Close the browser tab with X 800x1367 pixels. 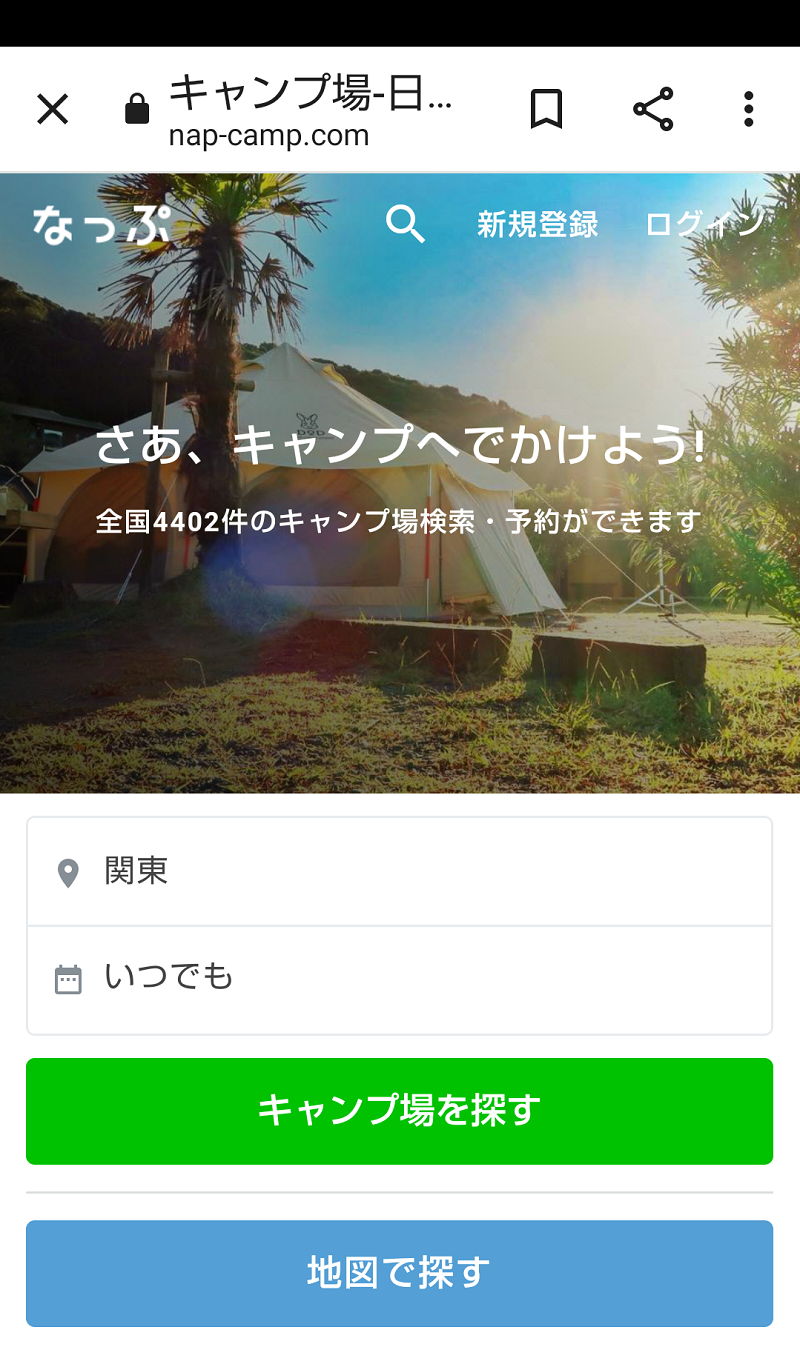[x=52, y=109]
